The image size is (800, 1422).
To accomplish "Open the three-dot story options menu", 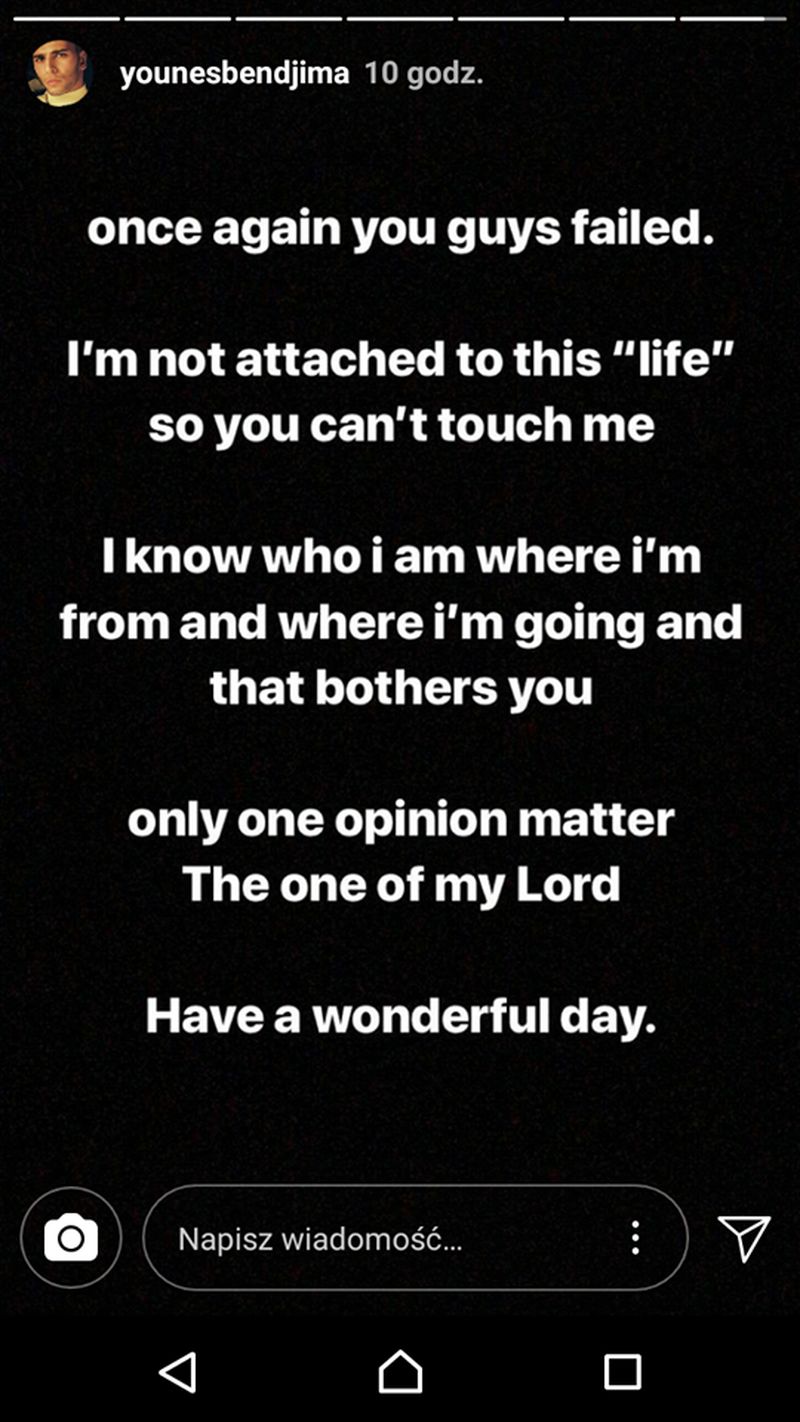I will (x=635, y=1238).
